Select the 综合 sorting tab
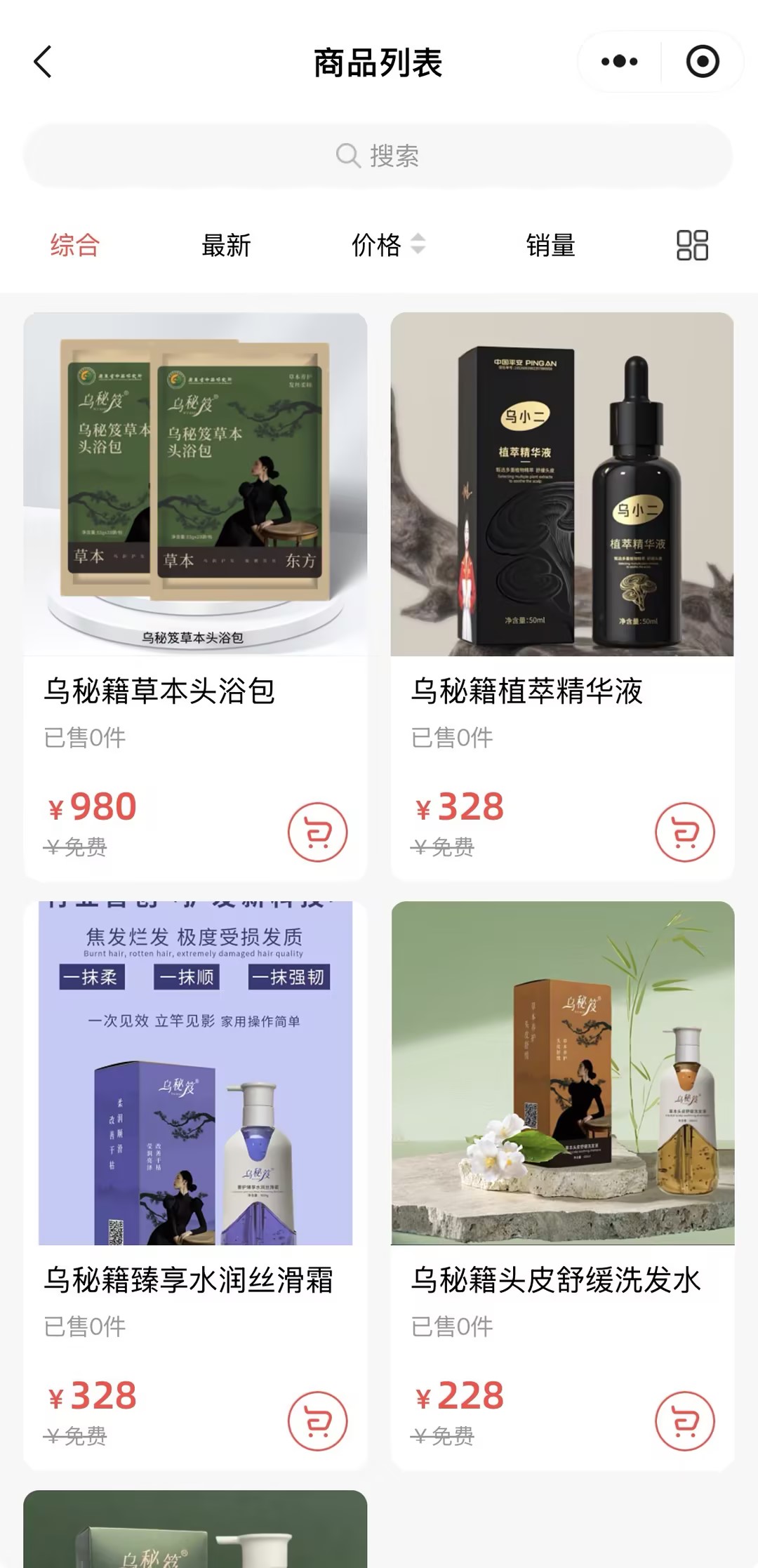This screenshot has height=1568, width=758. coord(75,246)
